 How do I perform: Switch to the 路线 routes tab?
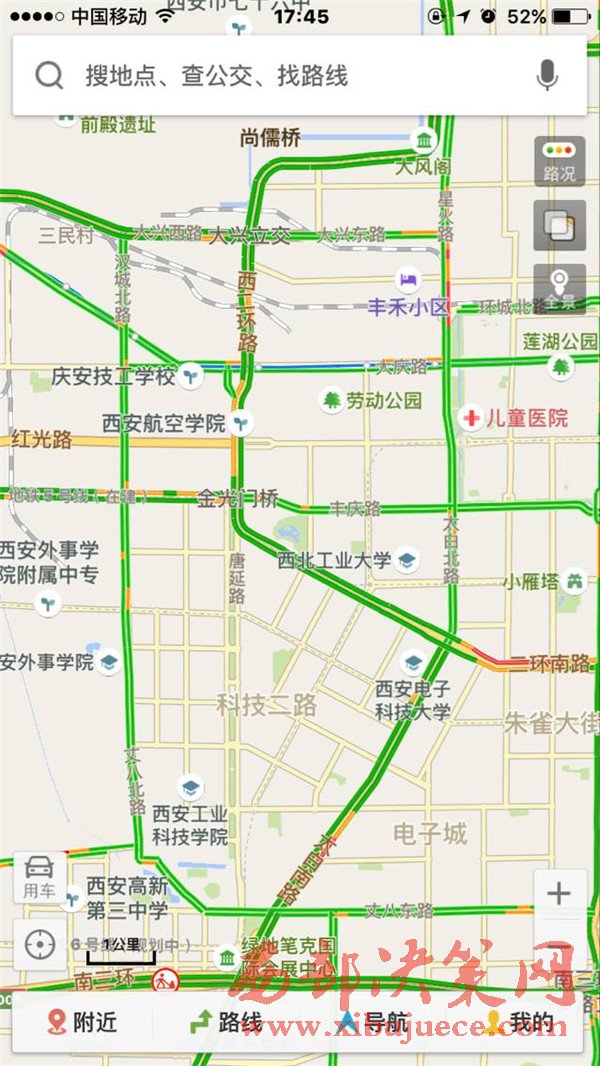226,1022
